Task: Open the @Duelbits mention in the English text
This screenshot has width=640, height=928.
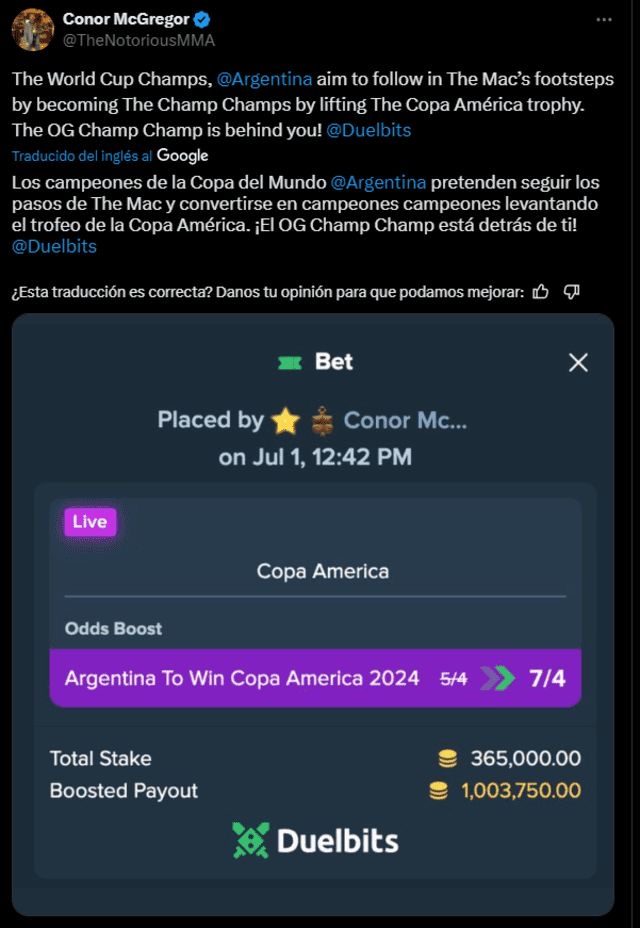Action: (x=367, y=130)
